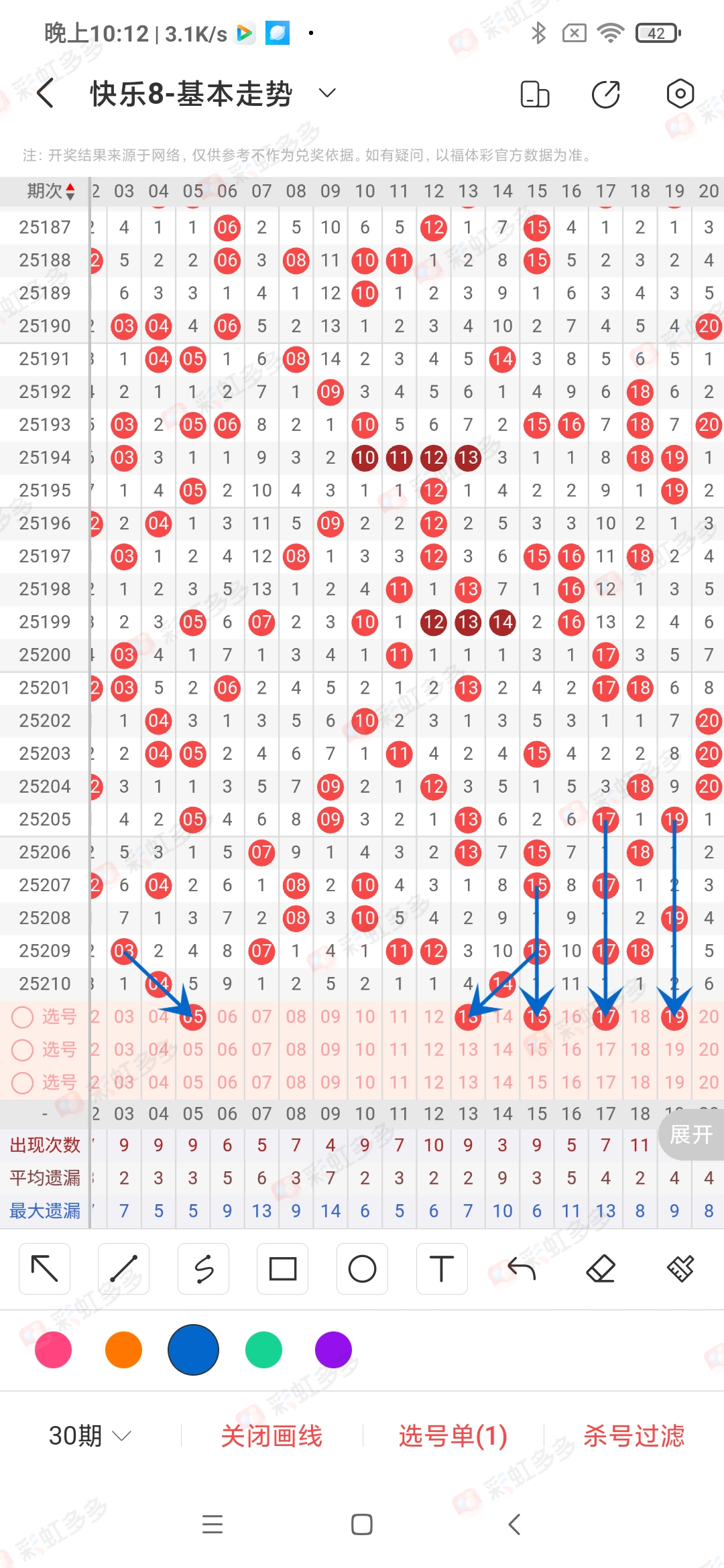Open chart settings hexagon icon

[x=680, y=94]
